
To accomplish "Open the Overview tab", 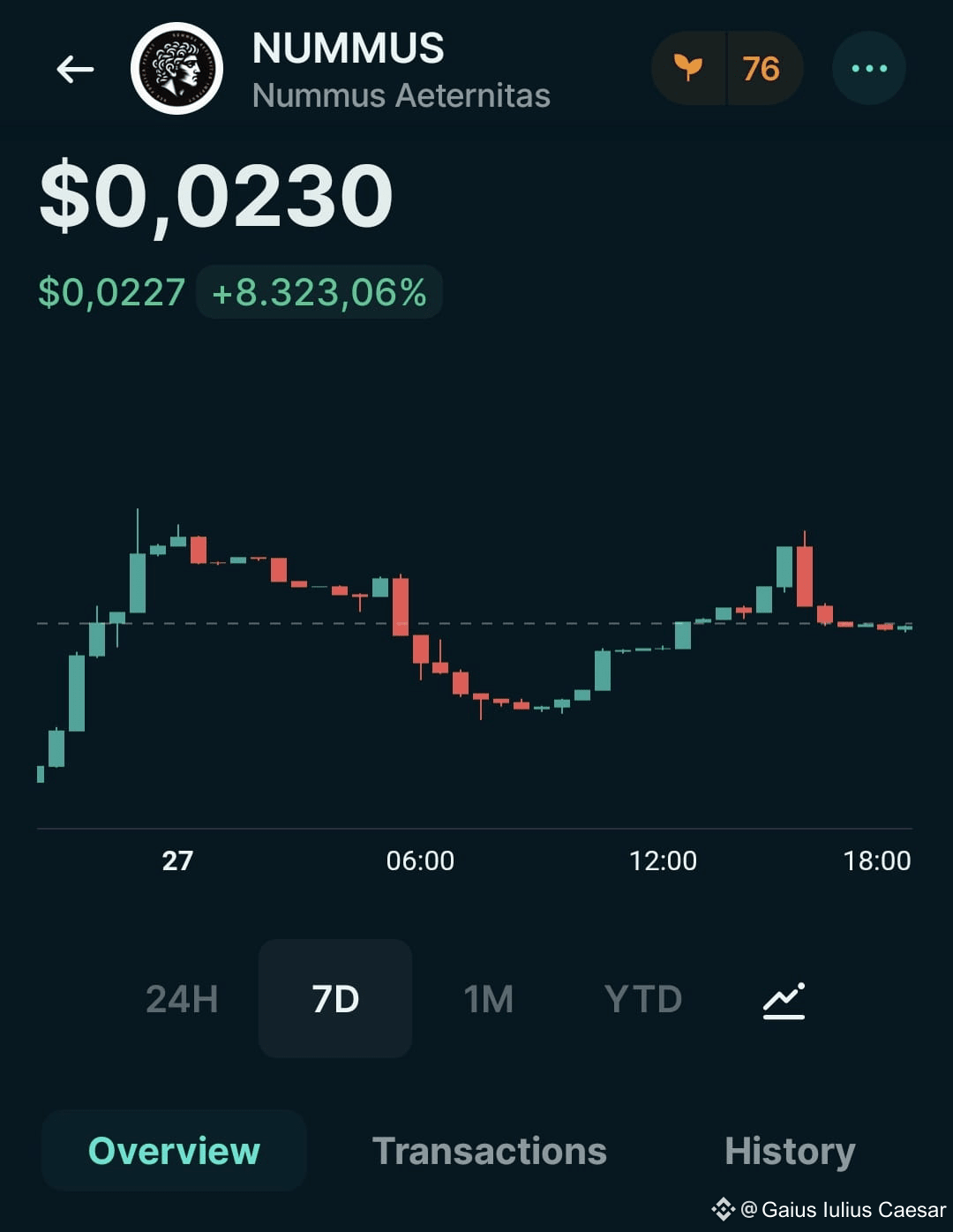I will point(174,1151).
